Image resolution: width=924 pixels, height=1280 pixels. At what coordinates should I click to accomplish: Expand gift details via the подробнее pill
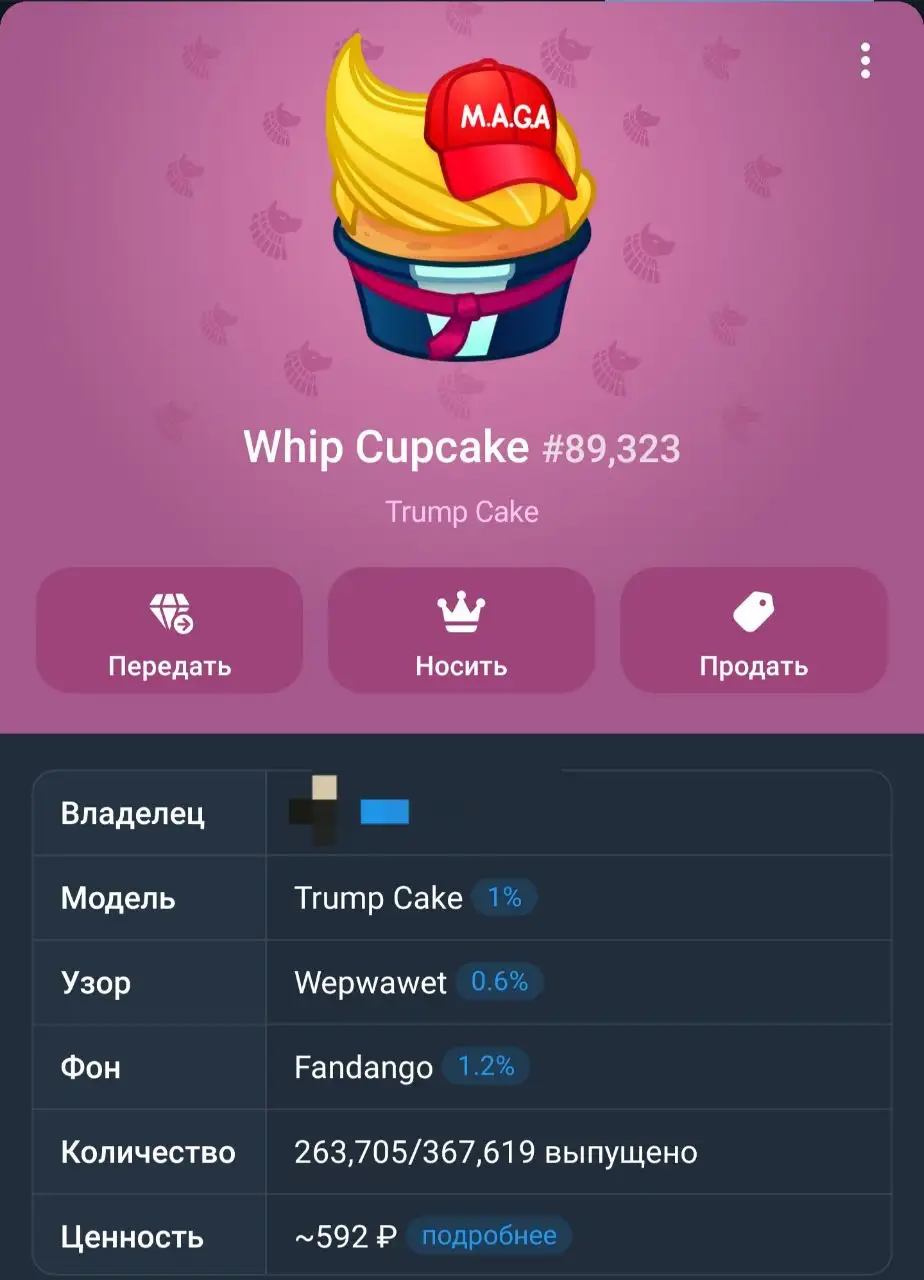pyautogui.click(x=488, y=1236)
